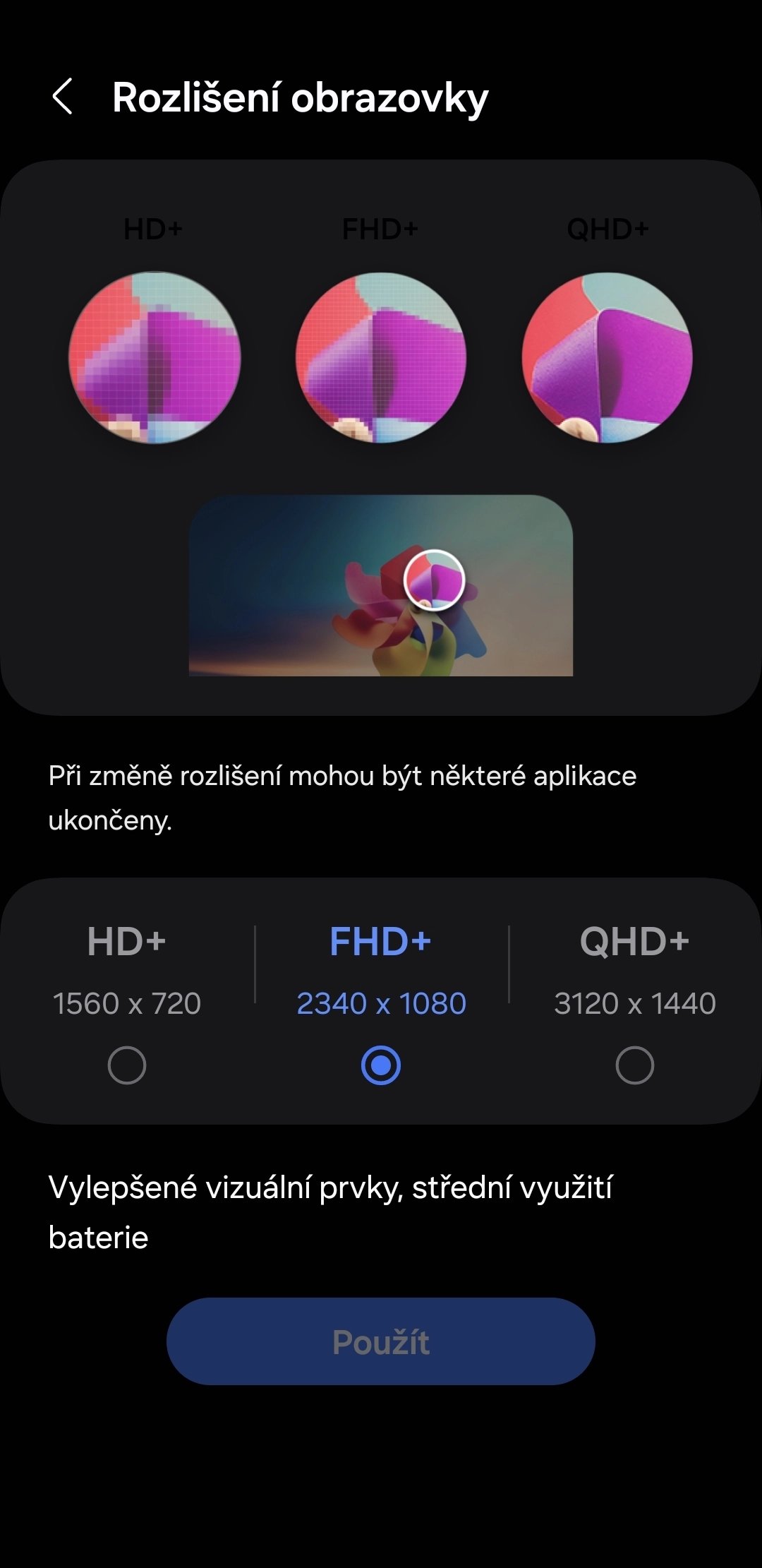The width and height of the screenshot is (762, 1568).
Task: Click the resolution comparison preview card
Action: coord(381,438)
